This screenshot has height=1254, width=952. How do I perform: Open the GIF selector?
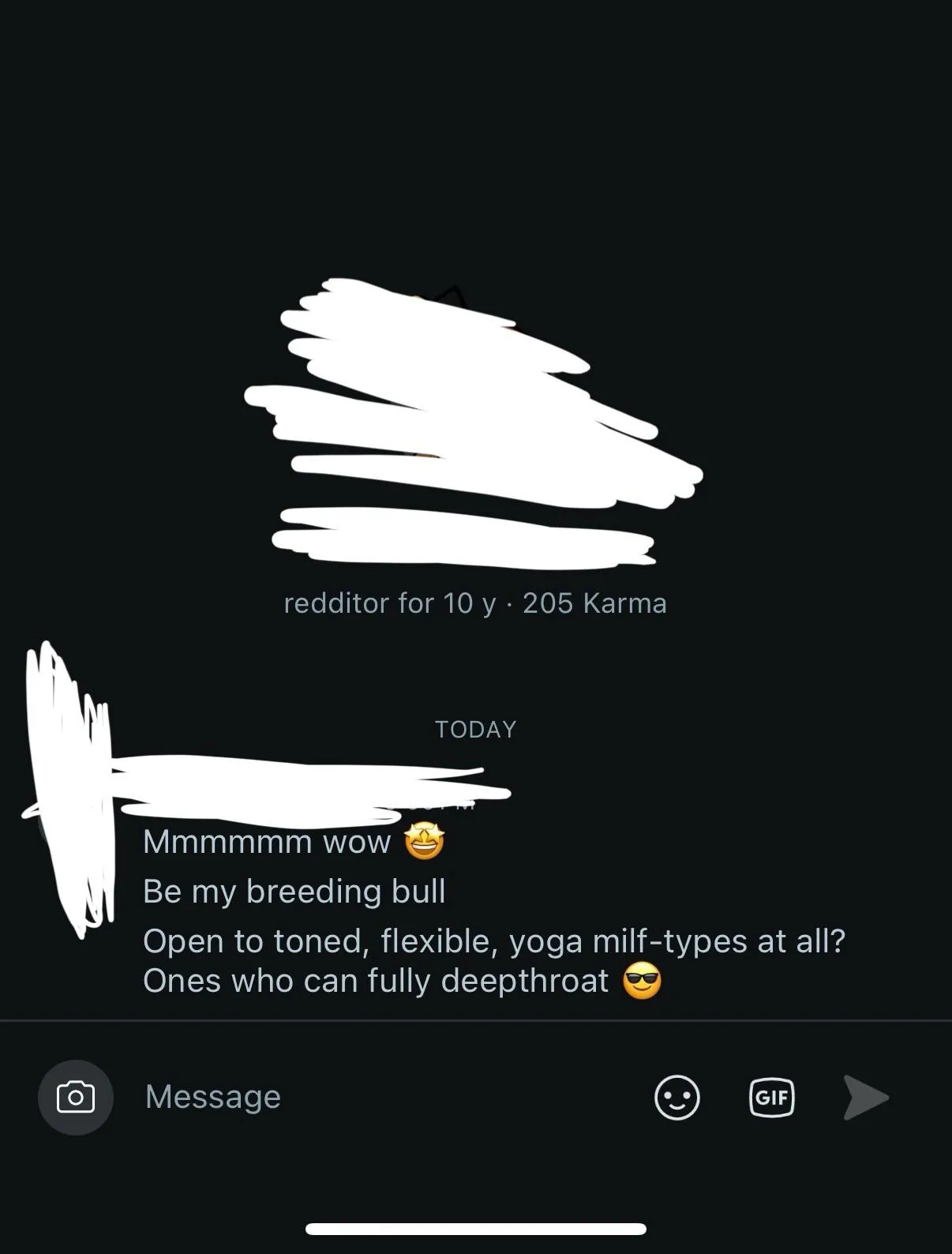click(771, 1098)
